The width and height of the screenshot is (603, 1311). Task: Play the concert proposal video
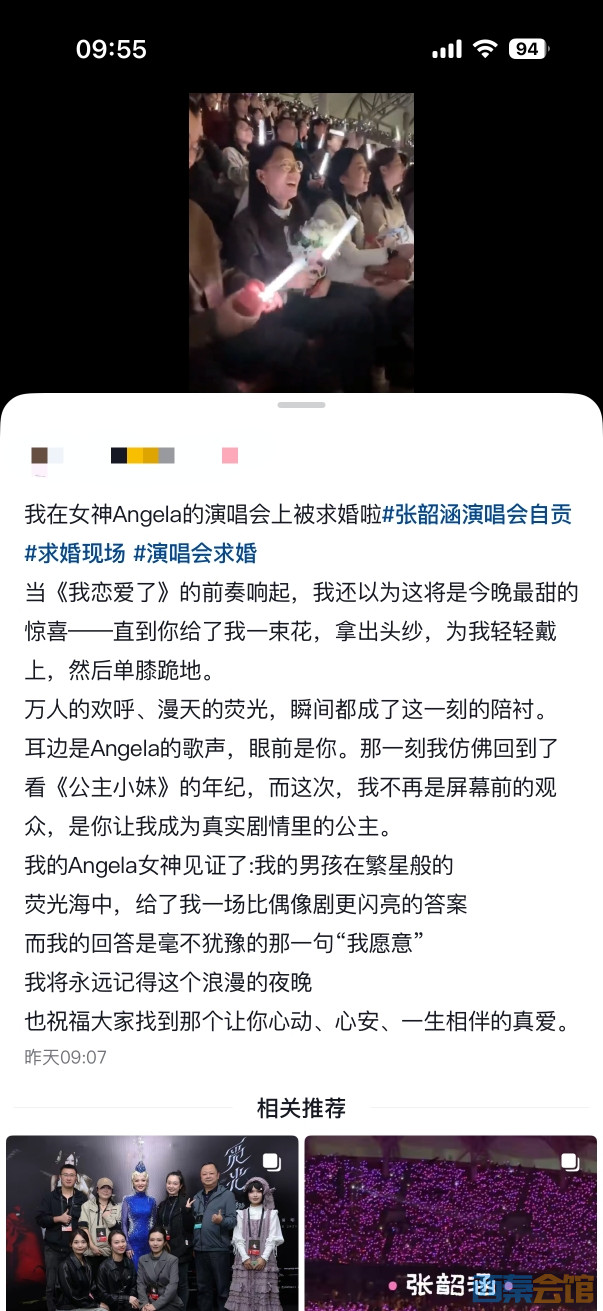tap(301, 242)
